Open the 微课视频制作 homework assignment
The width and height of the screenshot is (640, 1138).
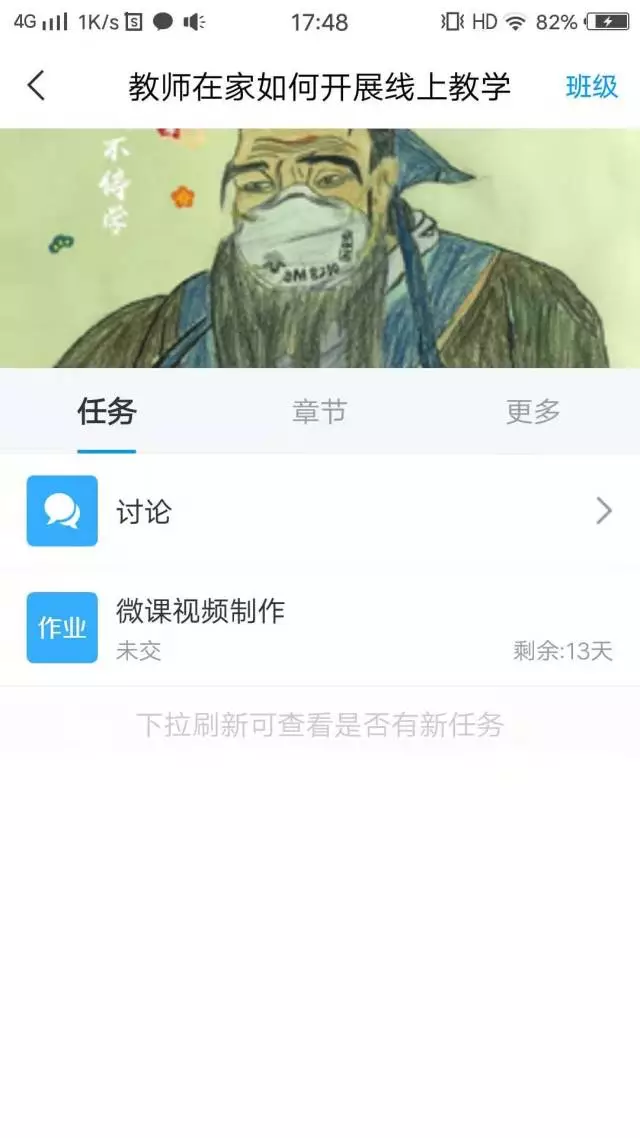[320, 627]
